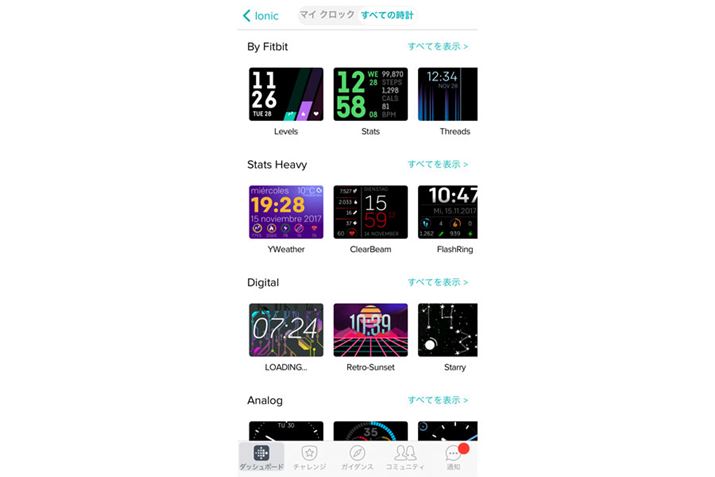Open the Starry clock face

[447, 330]
